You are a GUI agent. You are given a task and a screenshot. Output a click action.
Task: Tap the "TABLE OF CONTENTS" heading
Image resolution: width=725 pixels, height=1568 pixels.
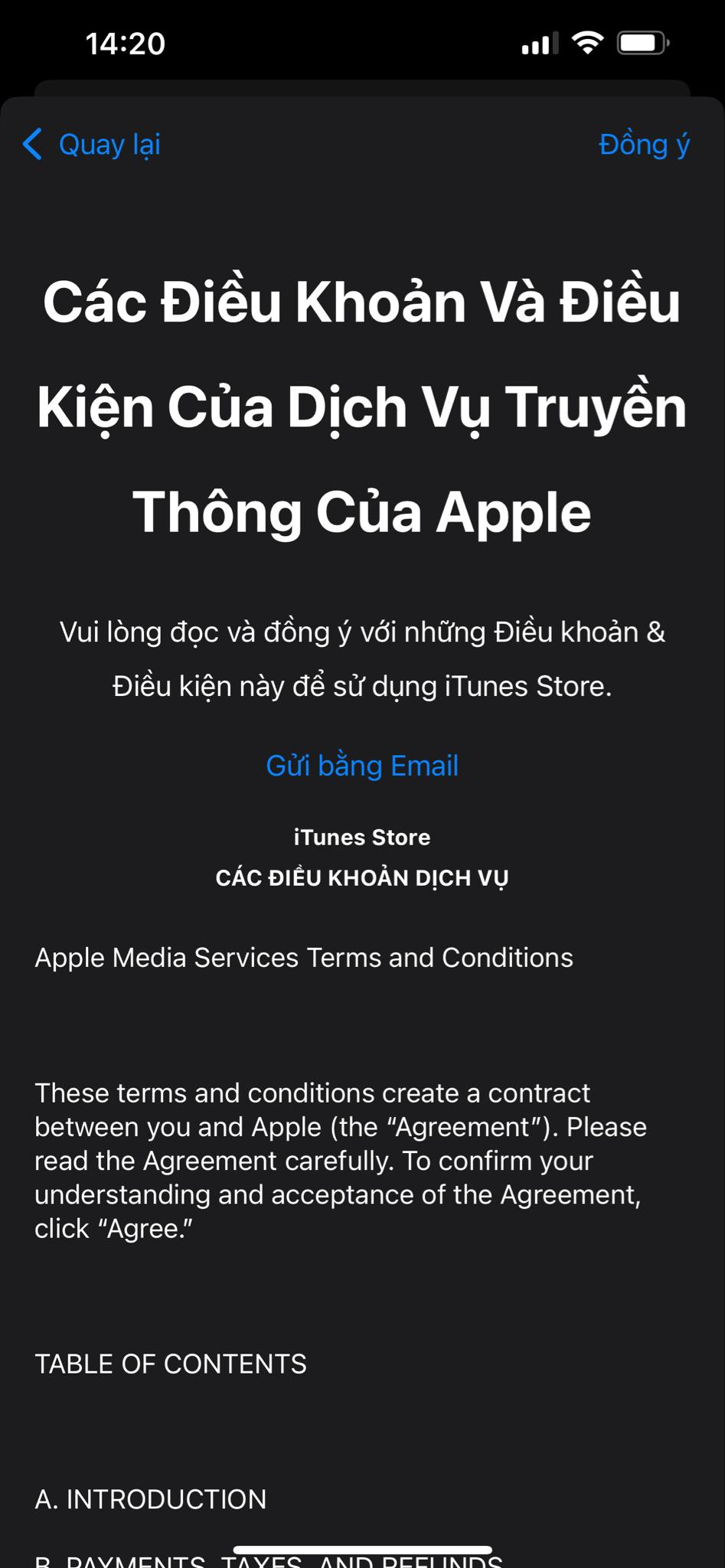170,1362
